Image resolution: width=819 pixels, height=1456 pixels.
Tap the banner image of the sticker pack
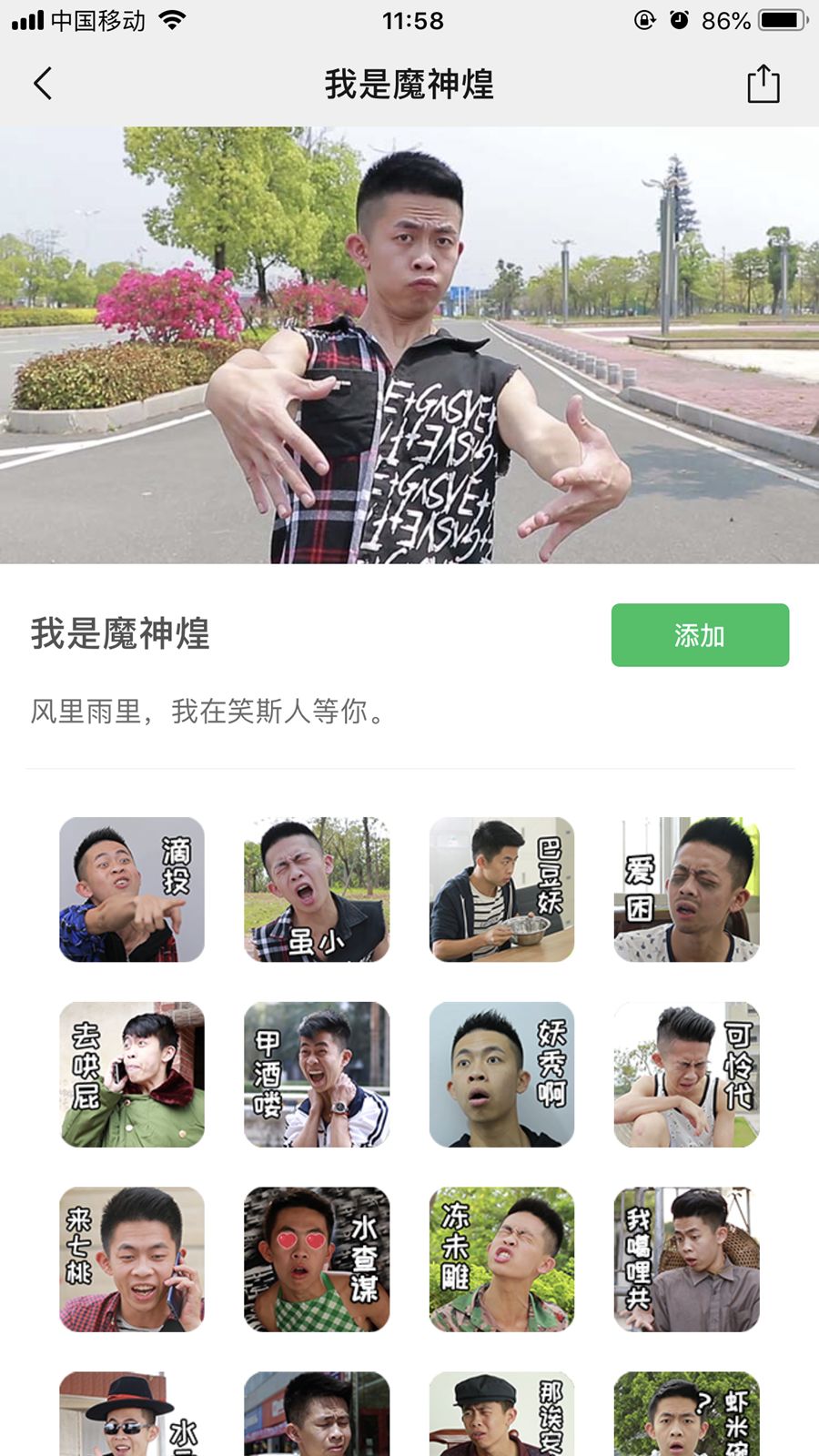click(409, 346)
